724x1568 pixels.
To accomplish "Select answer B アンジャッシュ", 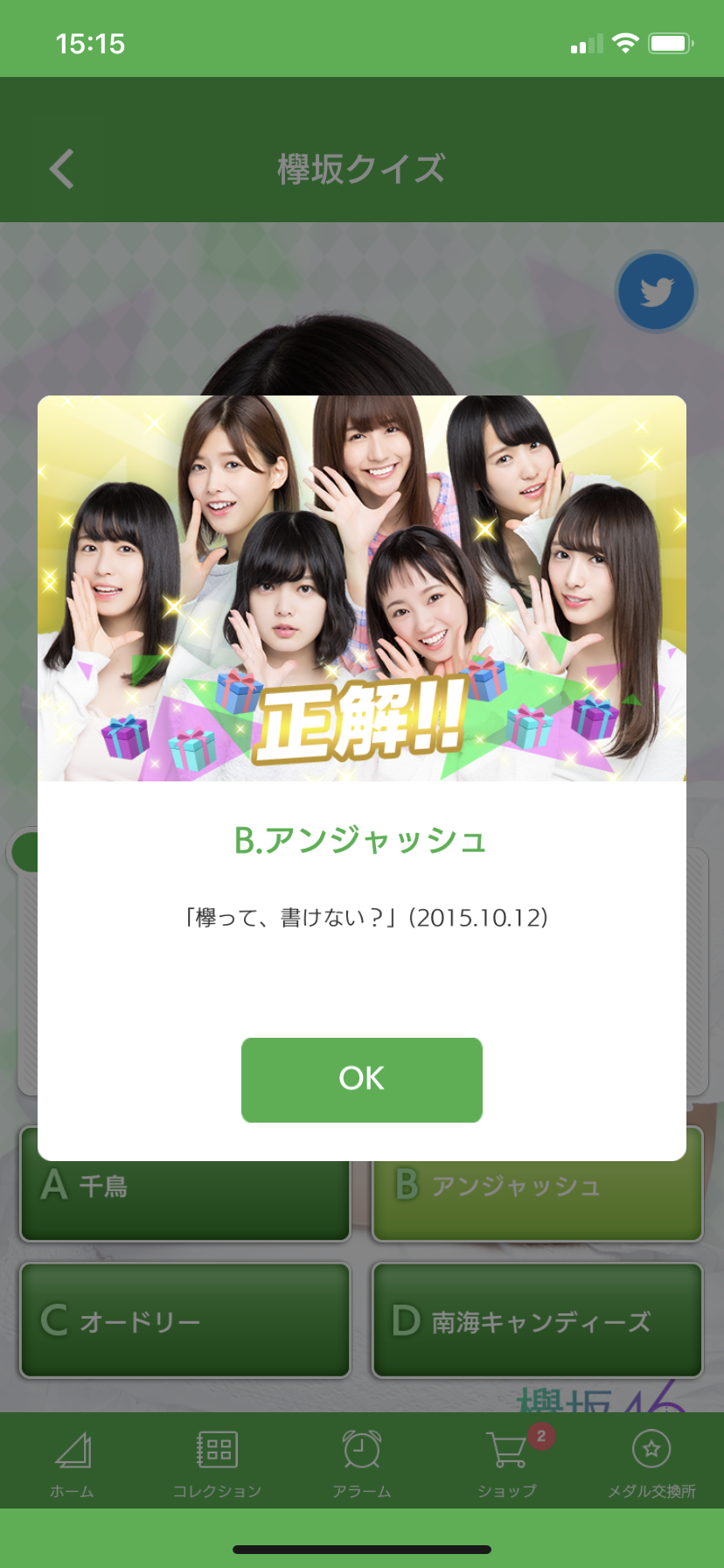I will [x=537, y=1200].
